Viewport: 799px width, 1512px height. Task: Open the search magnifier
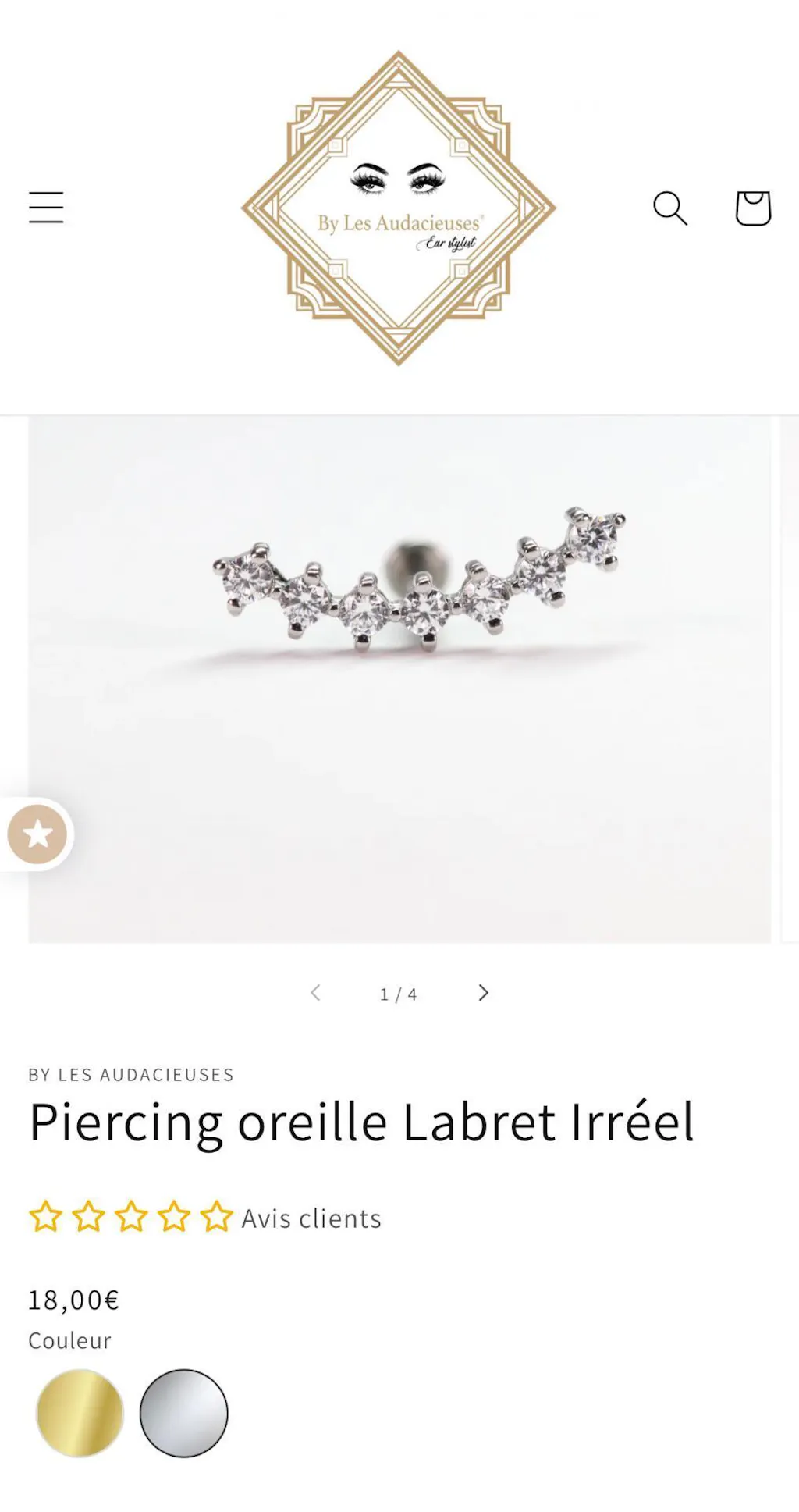(669, 208)
